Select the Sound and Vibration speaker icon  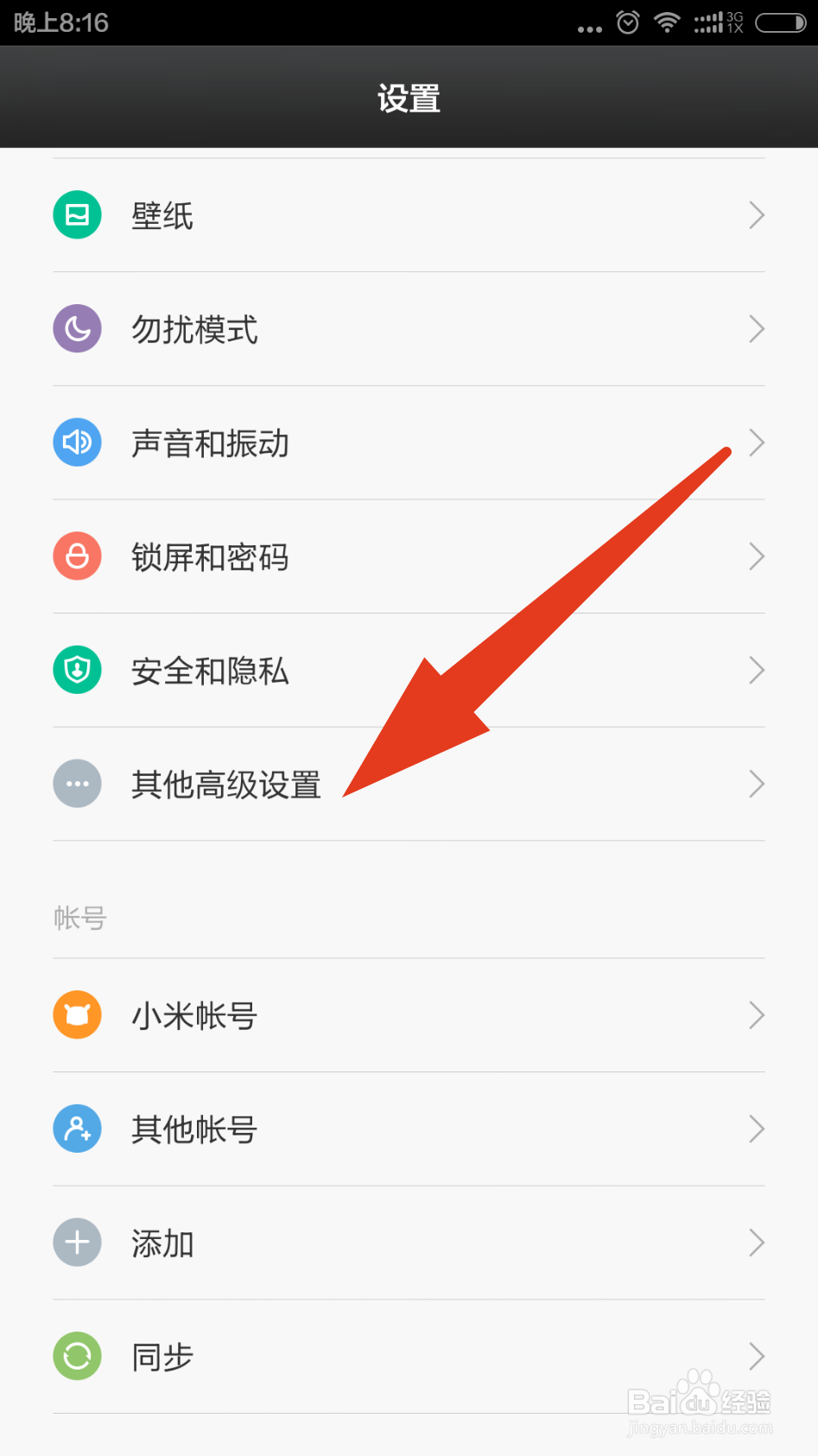[x=77, y=442]
